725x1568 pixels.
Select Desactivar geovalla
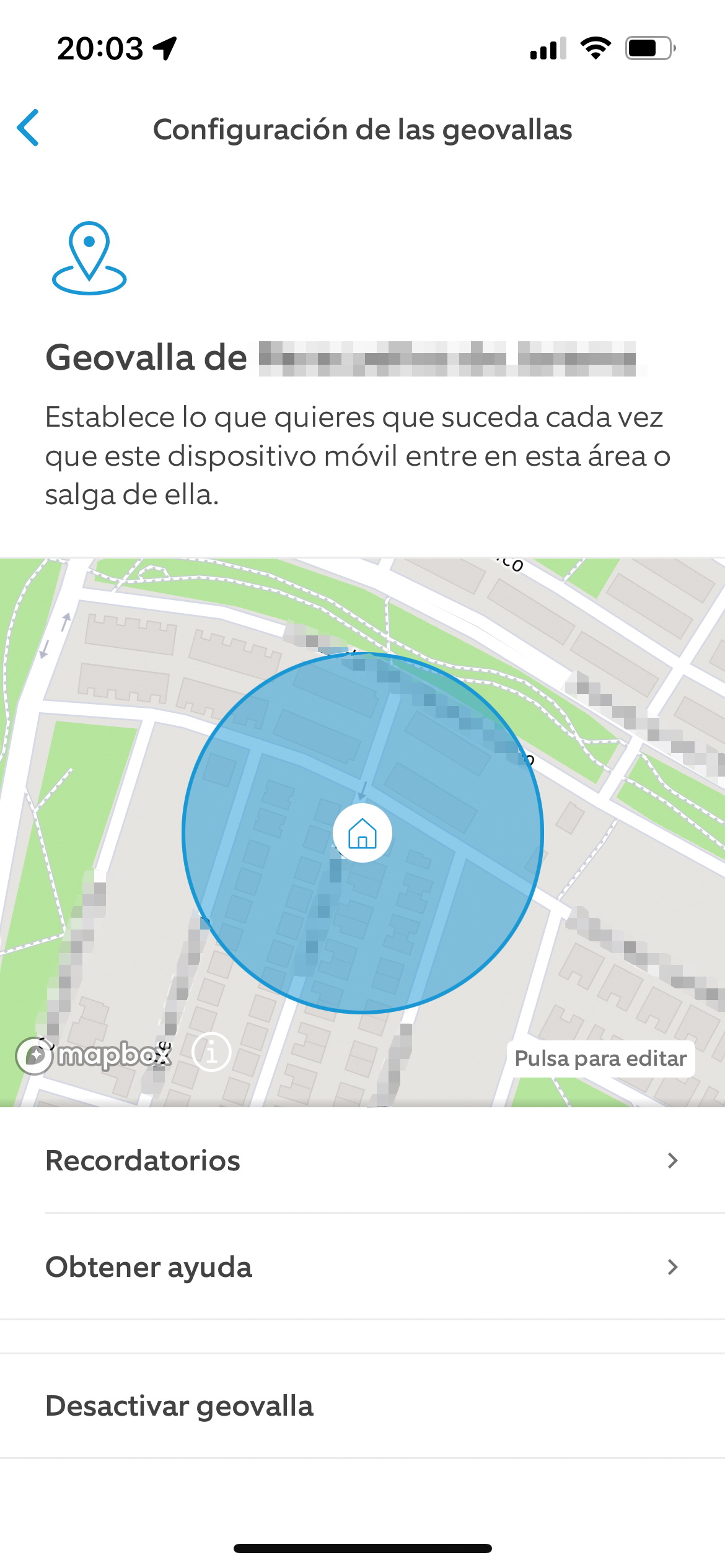(x=362, y=1406)
